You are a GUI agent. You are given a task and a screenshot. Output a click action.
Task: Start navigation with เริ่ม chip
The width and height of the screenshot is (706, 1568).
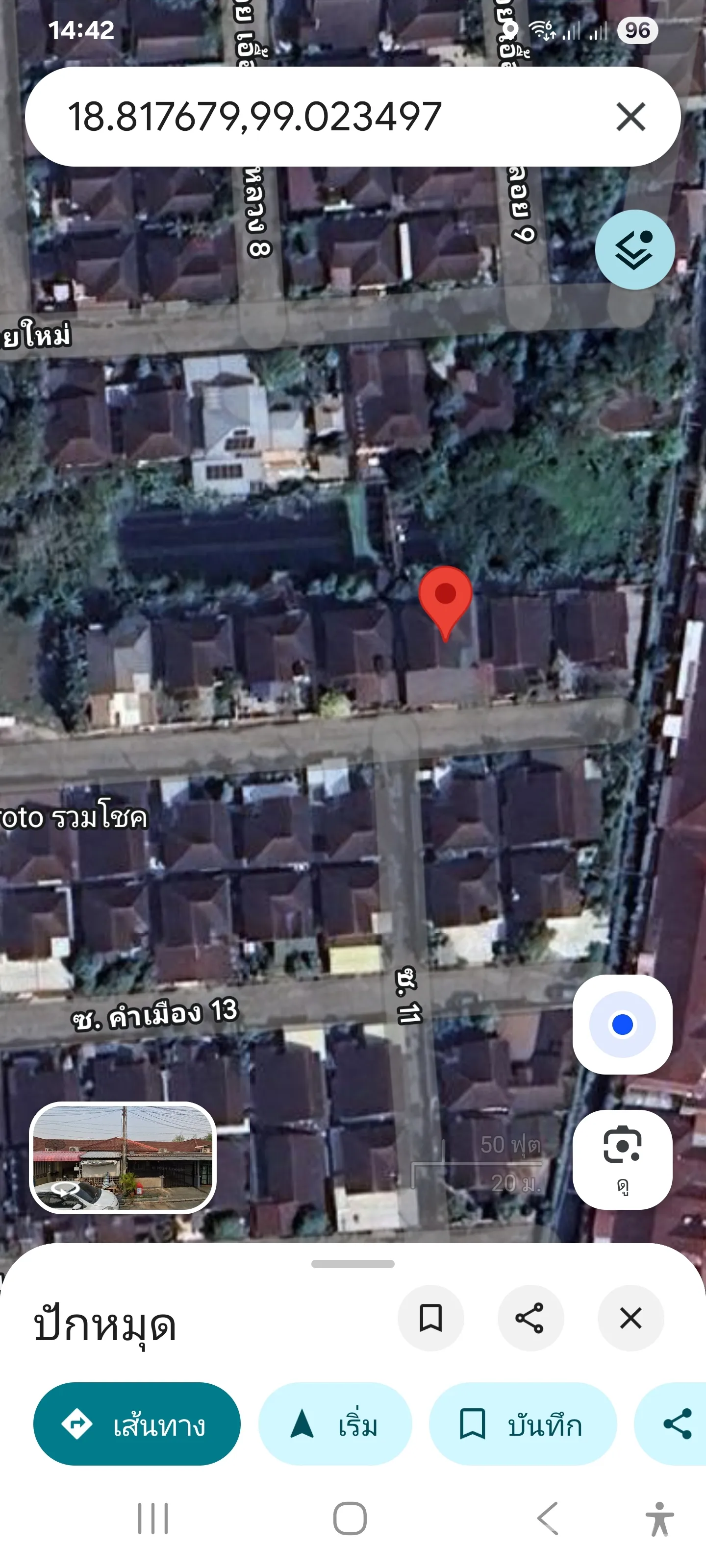coord(335,1424)
